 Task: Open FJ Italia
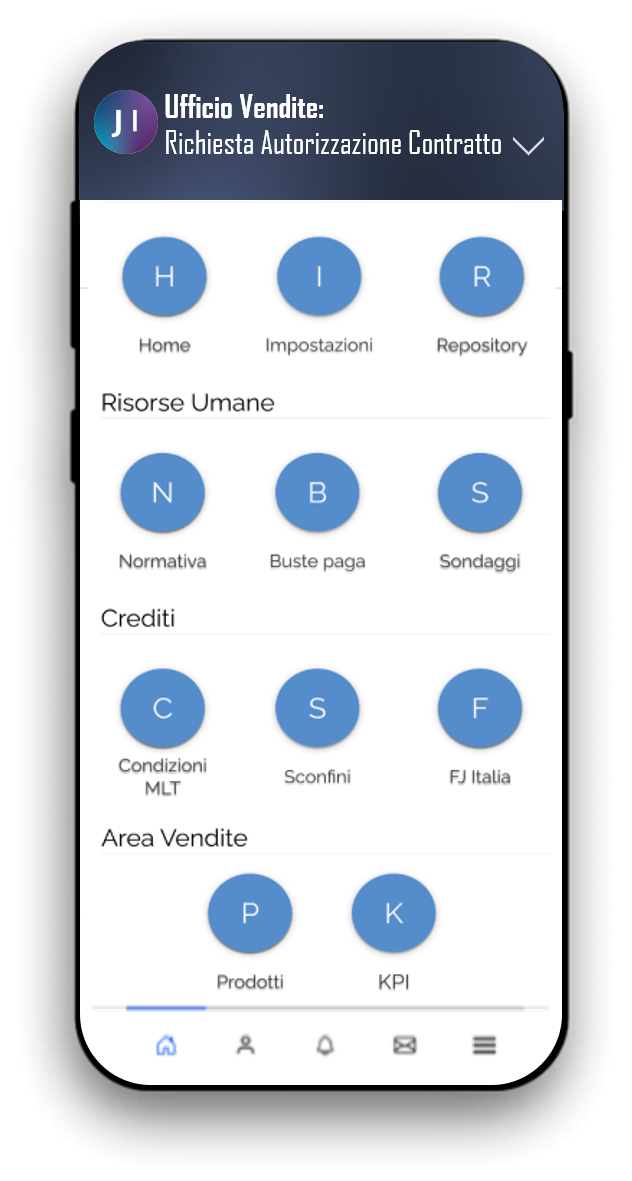tap(480, 708)
